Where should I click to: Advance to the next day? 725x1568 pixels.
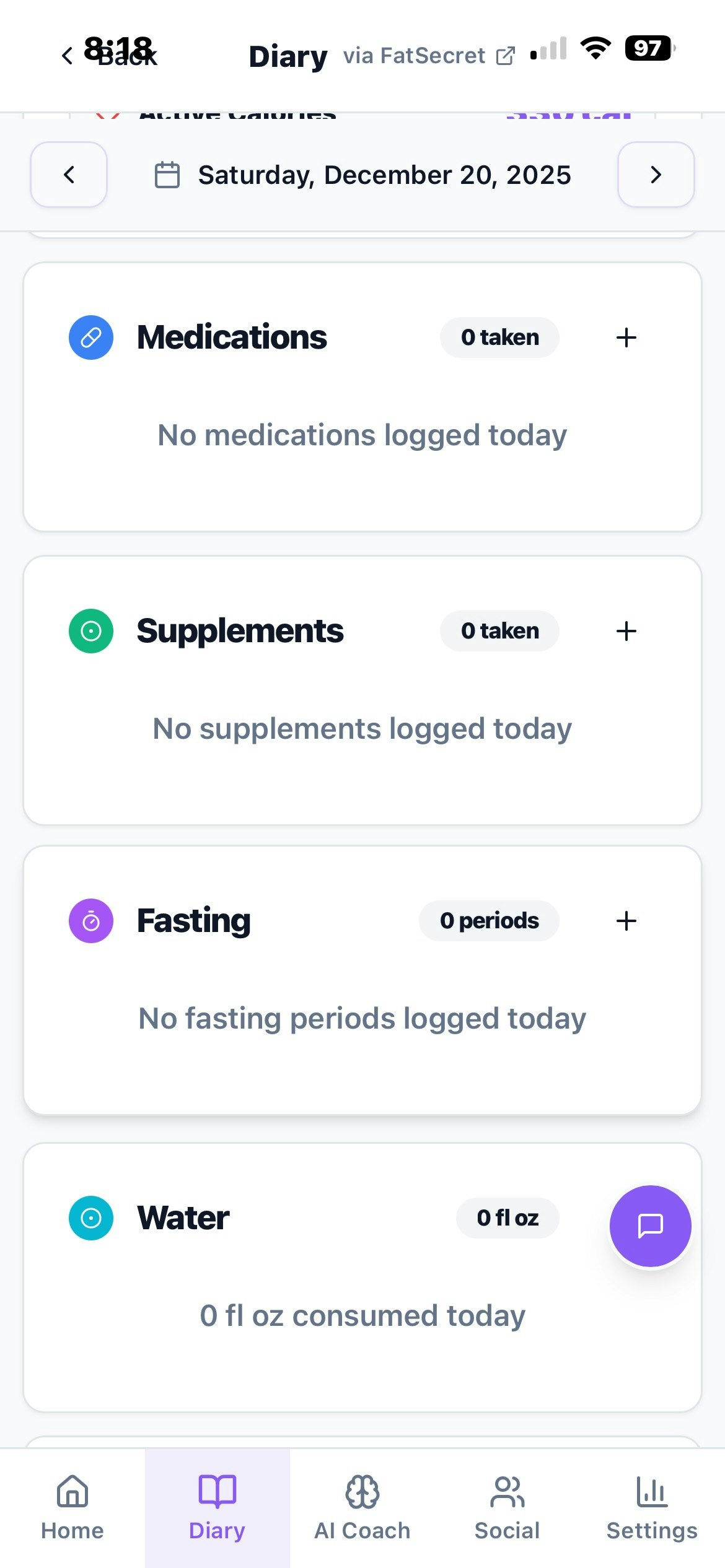click(656, 175)
